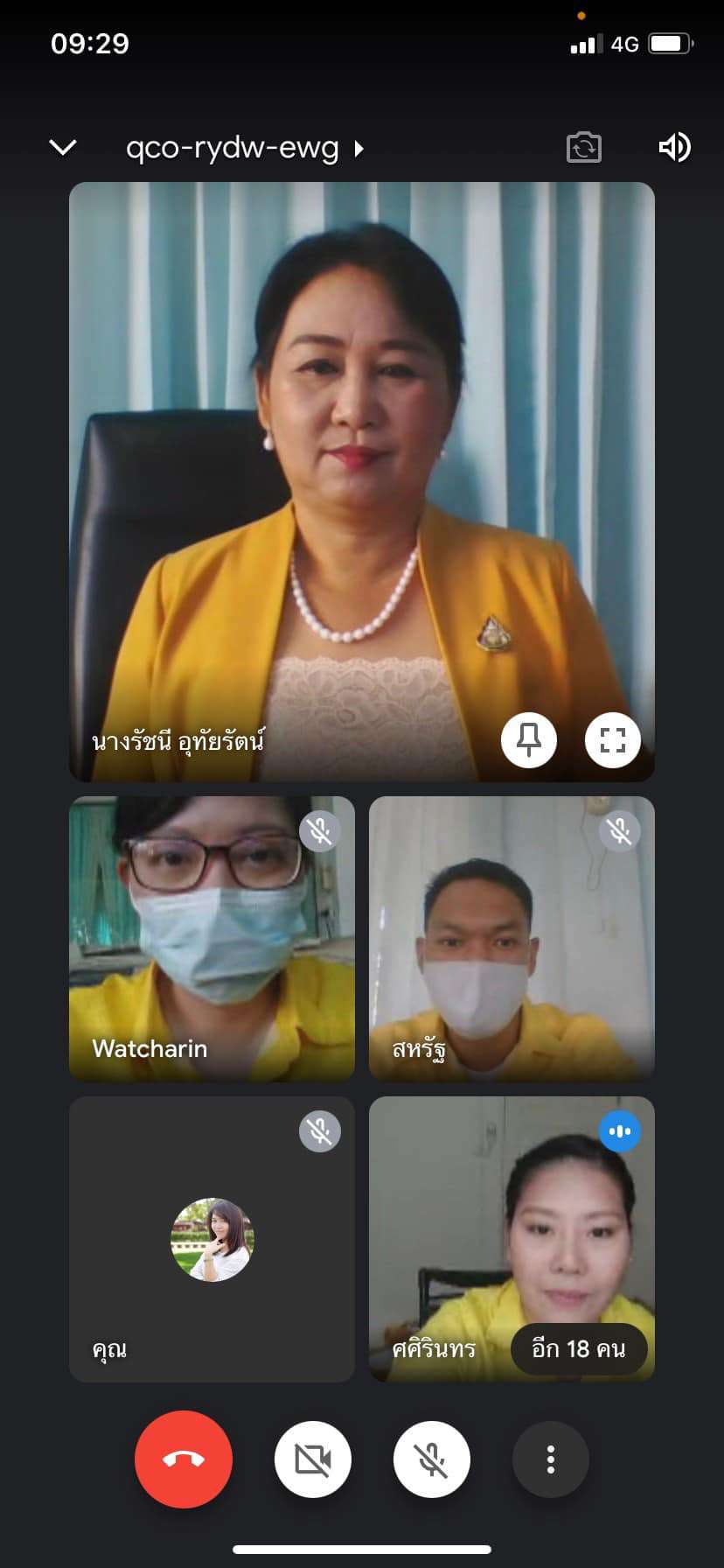Open meeting details for qco-rydw-ewg
724x1568 pixels.
(244, 148)
